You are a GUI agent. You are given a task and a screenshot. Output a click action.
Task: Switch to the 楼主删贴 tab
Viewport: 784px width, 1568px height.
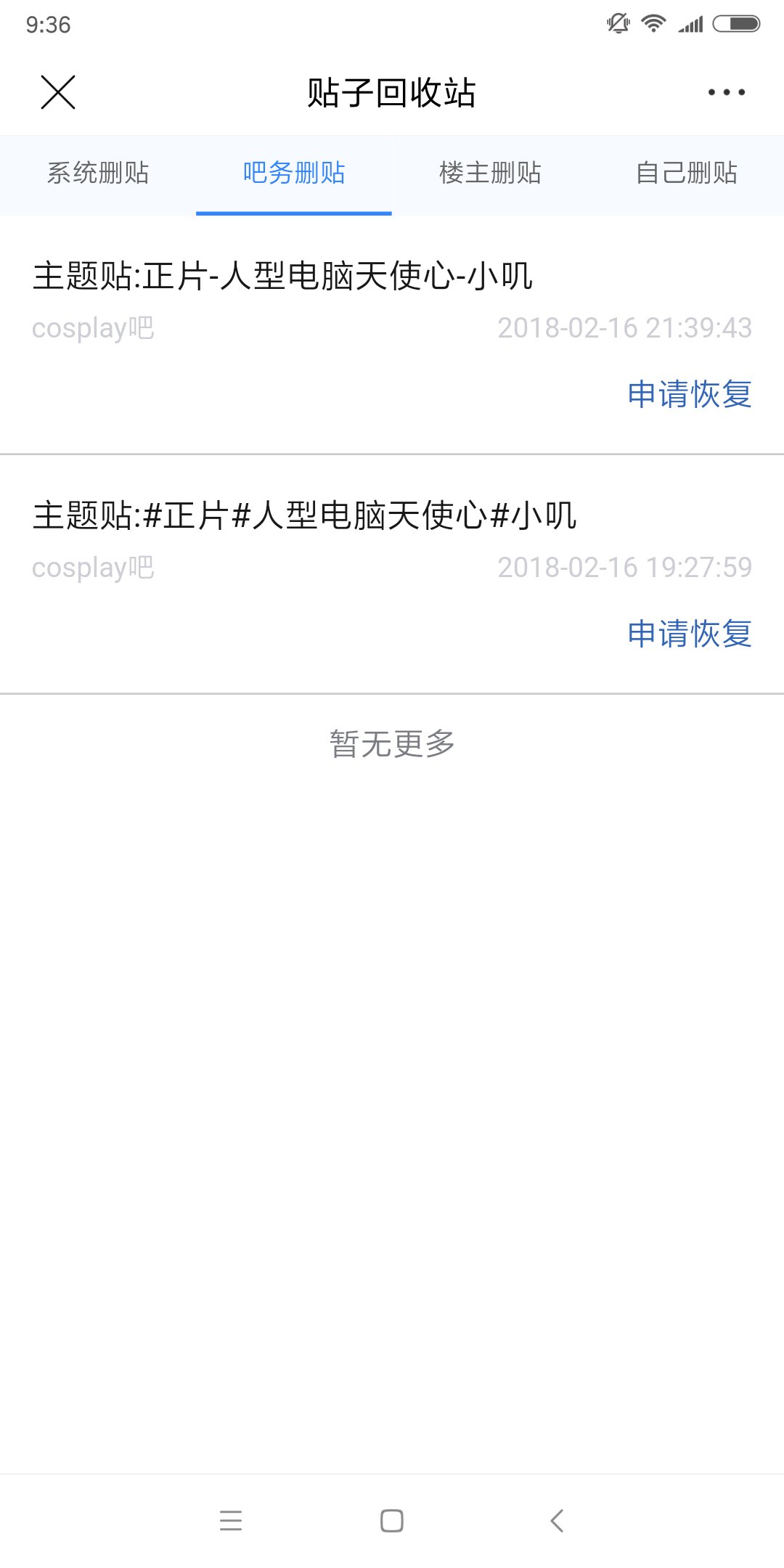tap(490, 173)
